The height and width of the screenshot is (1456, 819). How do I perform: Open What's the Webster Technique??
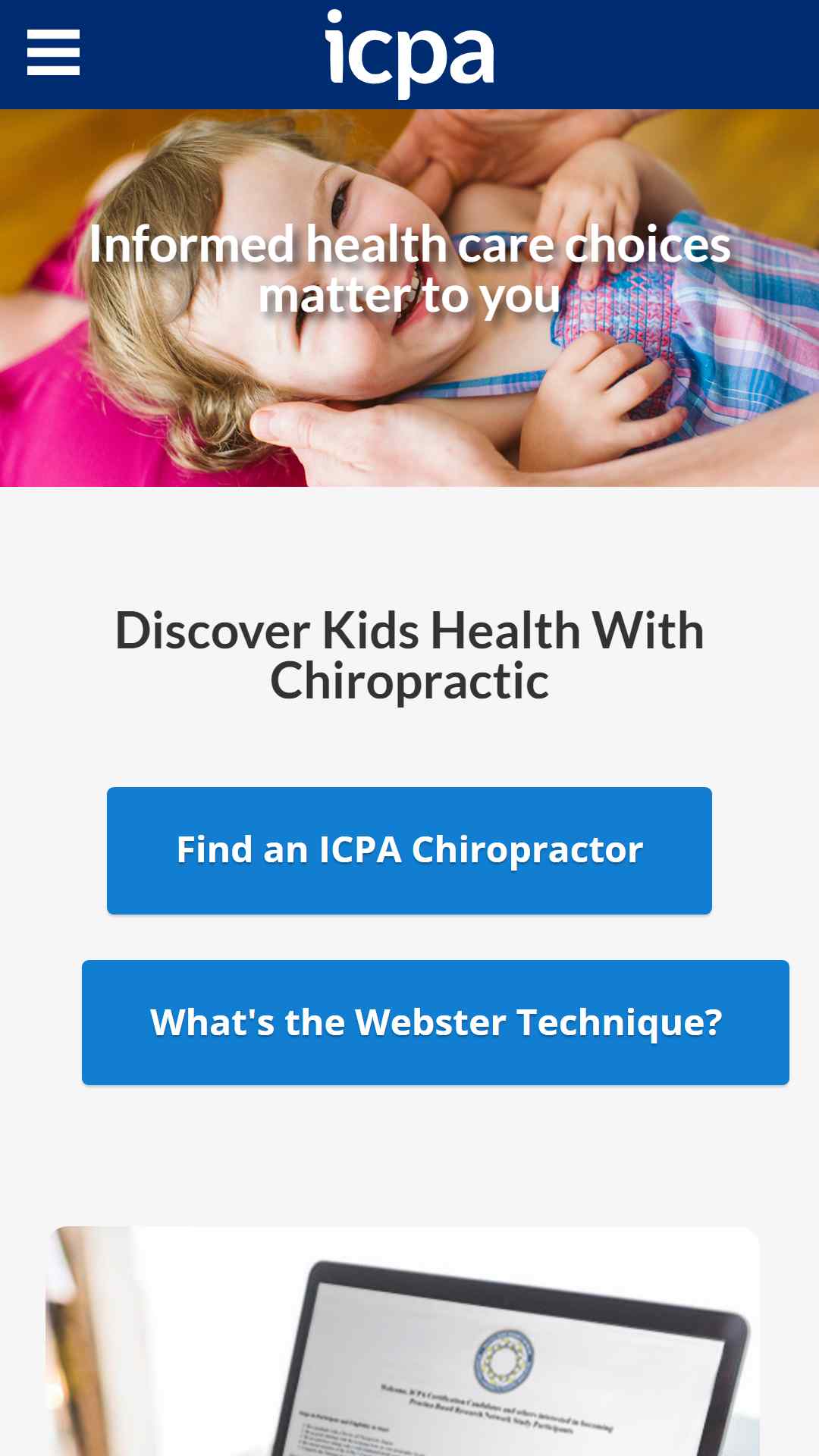point(435,1022)
